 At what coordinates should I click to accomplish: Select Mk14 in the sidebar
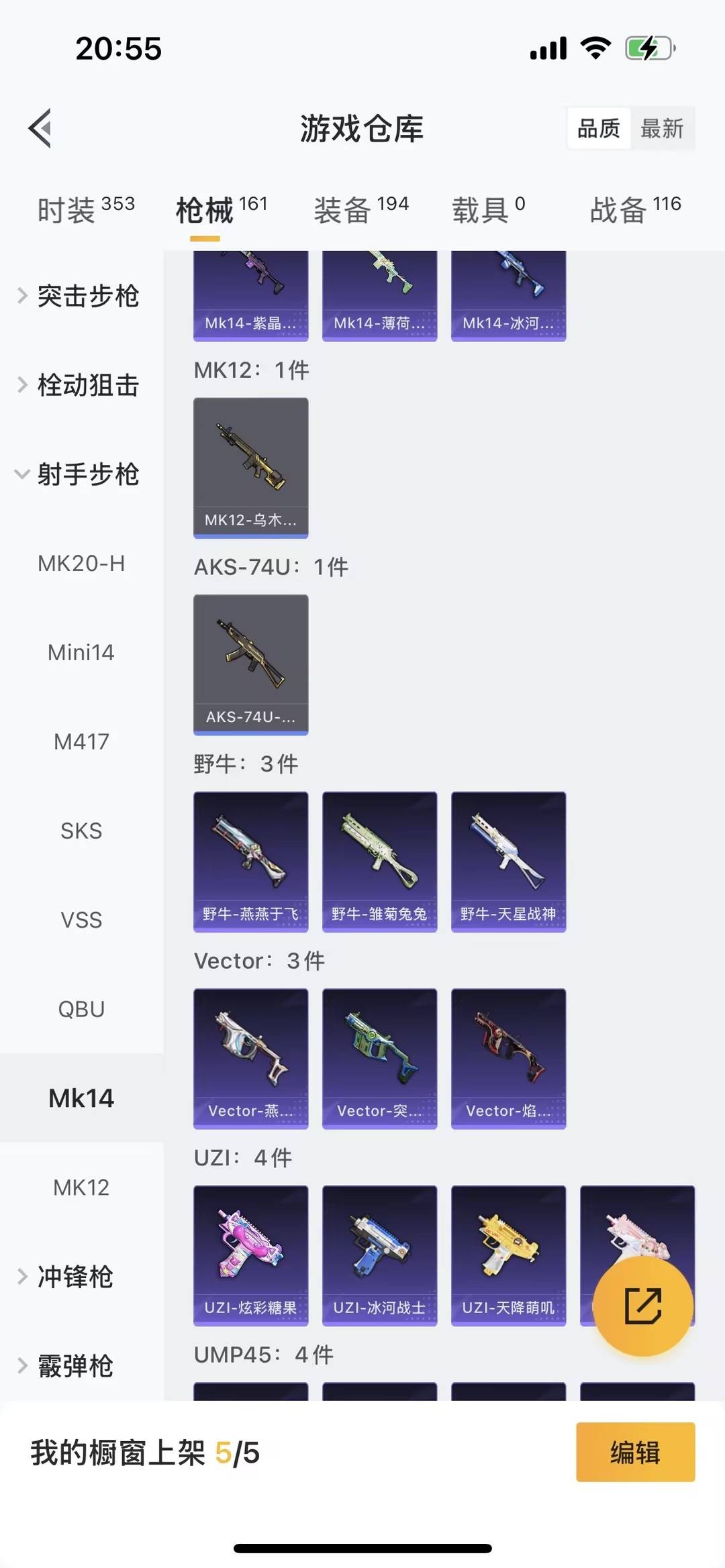(81, 1098)
